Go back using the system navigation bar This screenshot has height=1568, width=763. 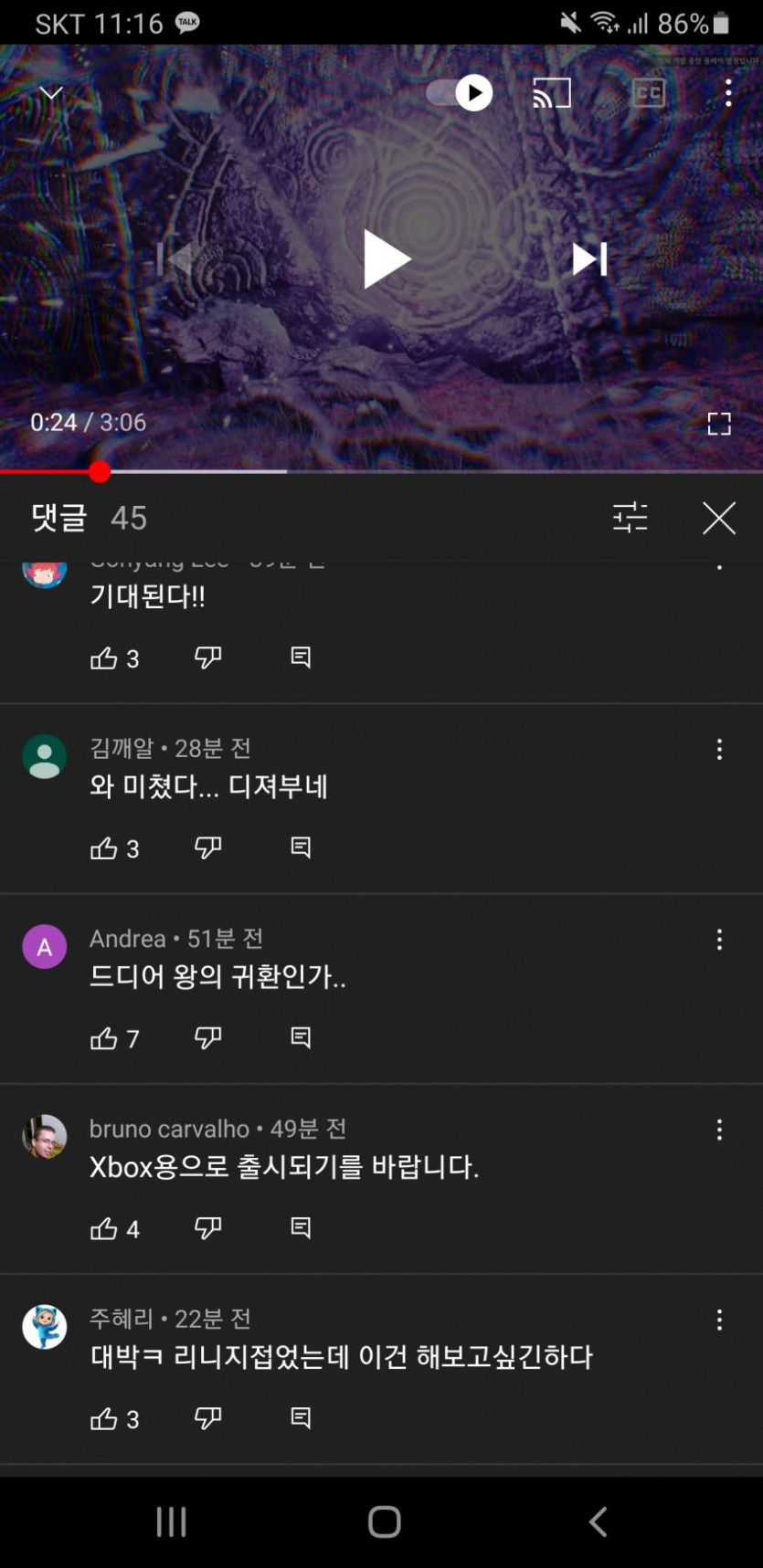(x=598, y=1521)
